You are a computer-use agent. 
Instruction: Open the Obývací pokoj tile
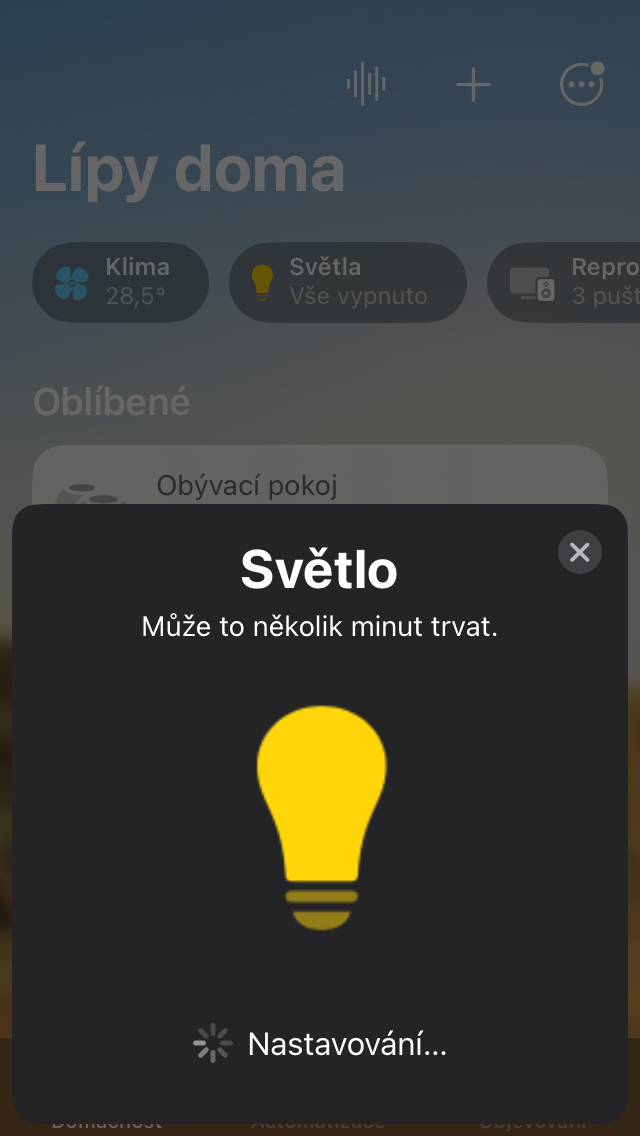(320, 482)
